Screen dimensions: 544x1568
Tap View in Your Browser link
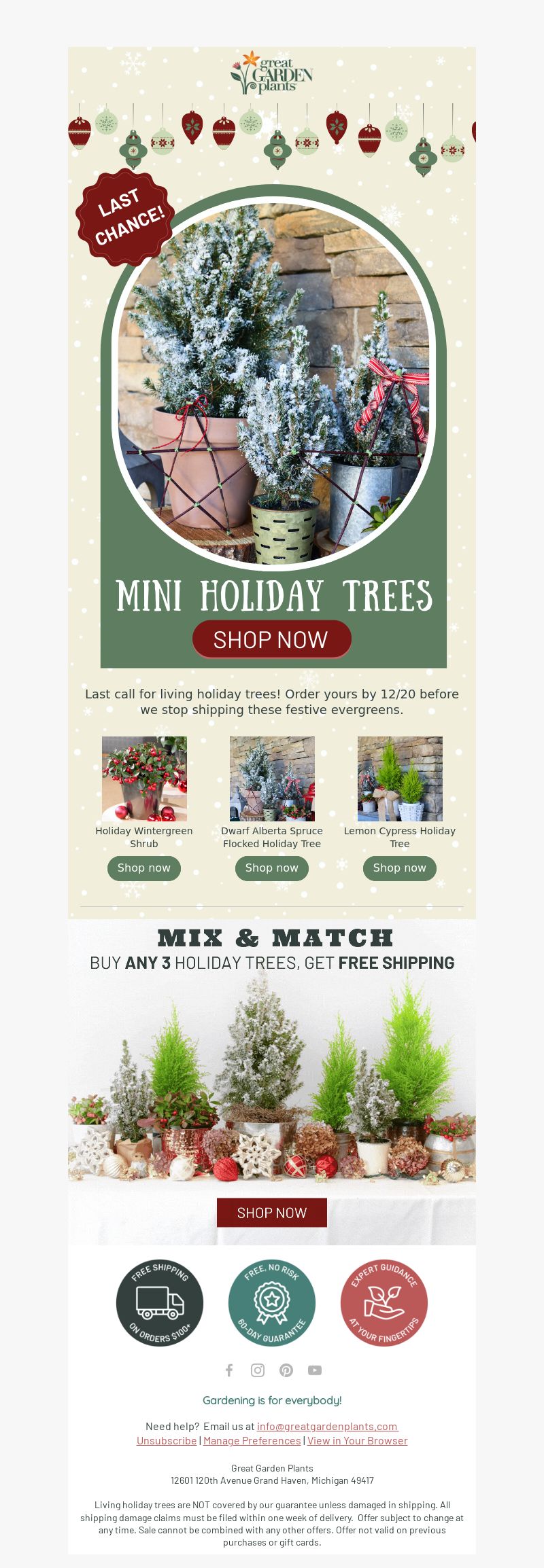coord(357,1441)
